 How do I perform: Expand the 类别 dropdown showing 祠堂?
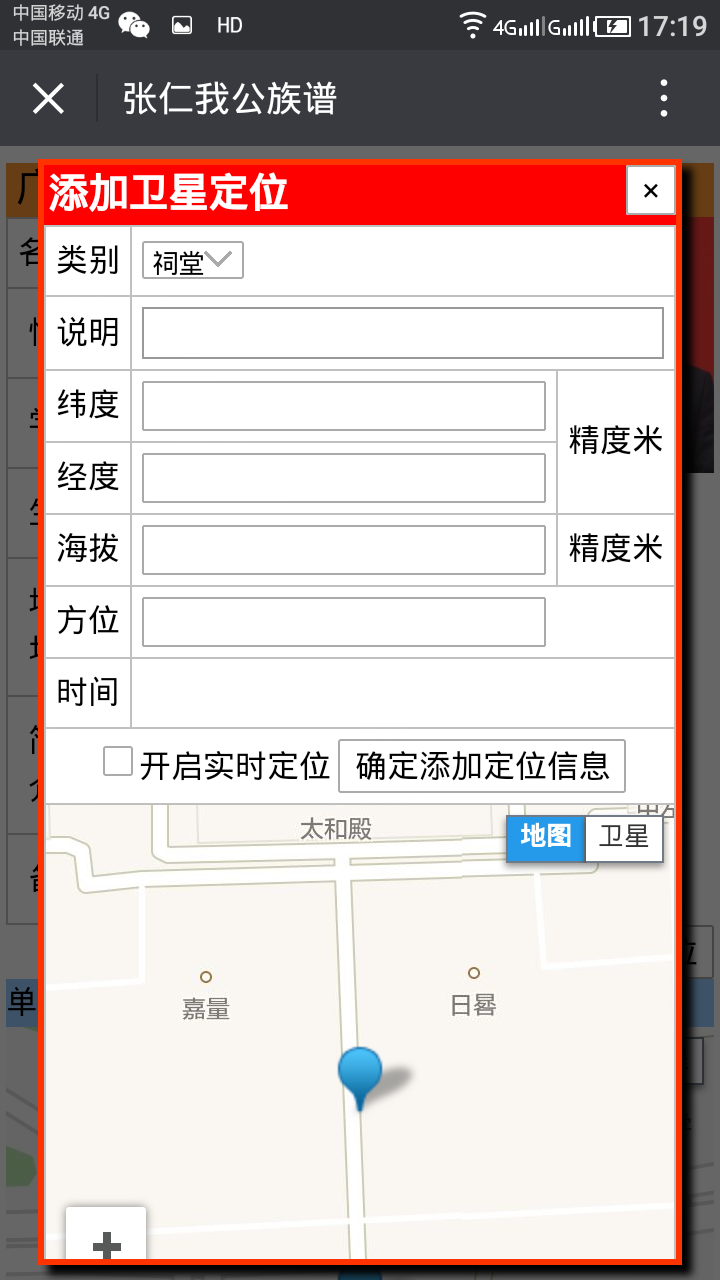pos(193,262)
